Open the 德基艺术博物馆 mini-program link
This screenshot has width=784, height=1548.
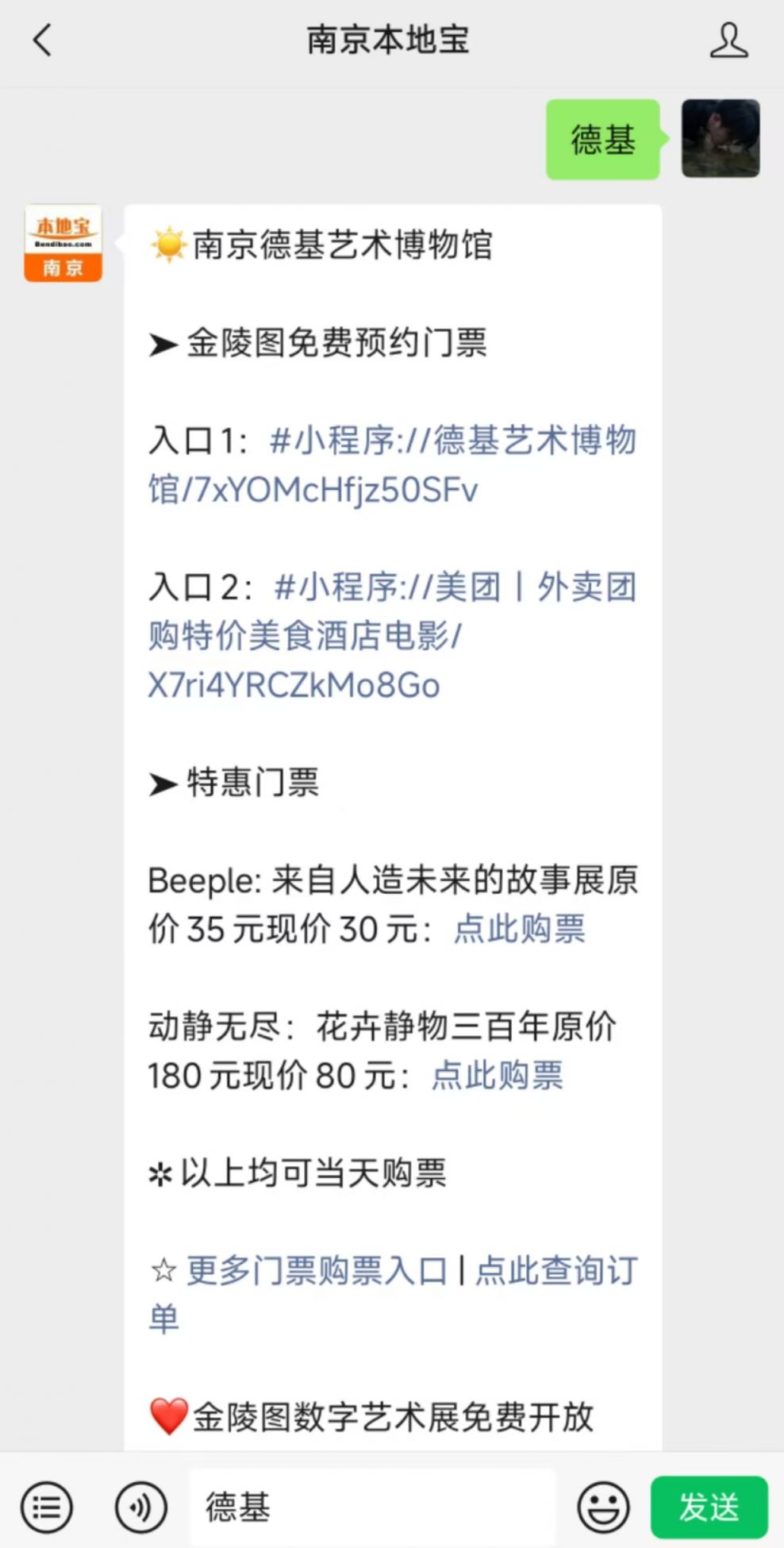(392, 464)
